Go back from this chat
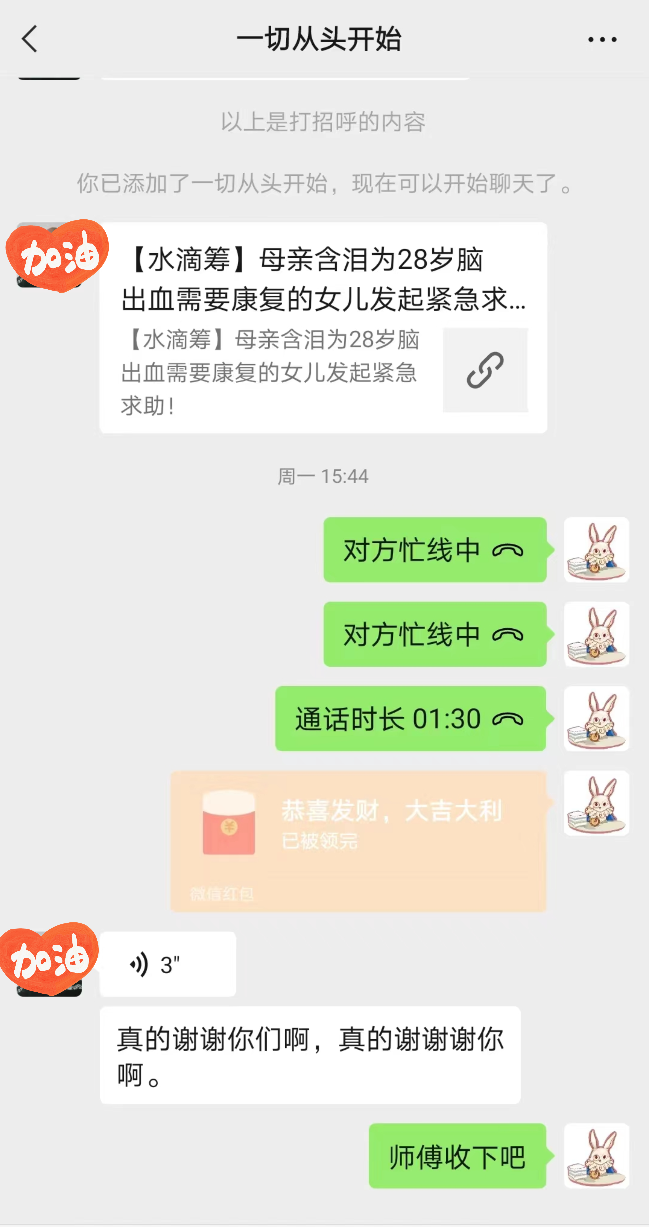This screenshot has width=649, height=1227. click(30, 40)
